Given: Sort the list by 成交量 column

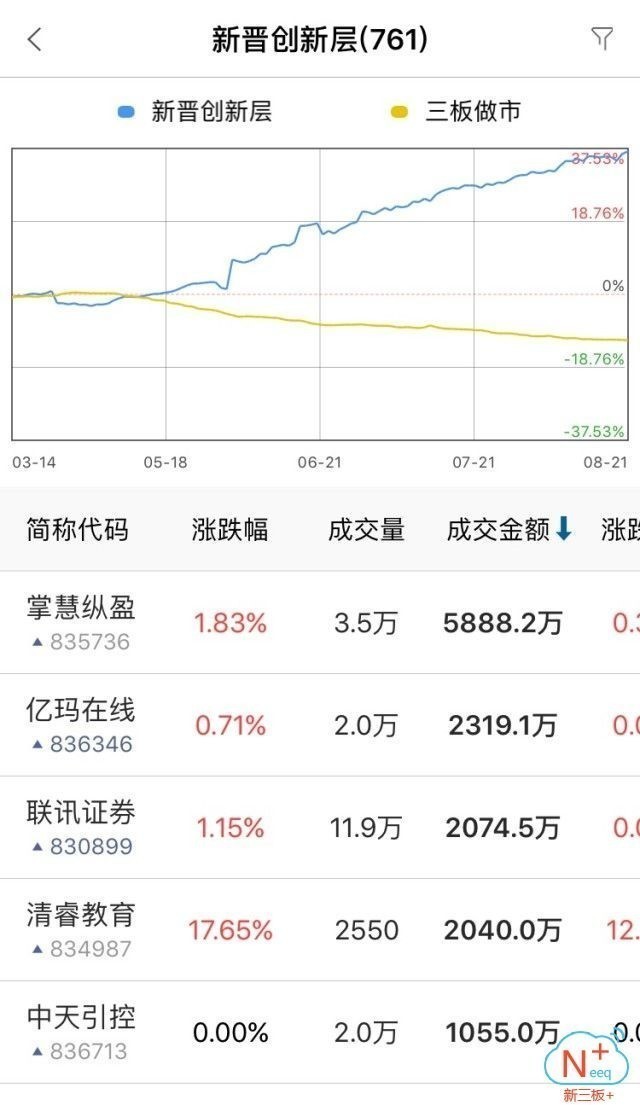Looking at the screenshot, I should 367,530.
